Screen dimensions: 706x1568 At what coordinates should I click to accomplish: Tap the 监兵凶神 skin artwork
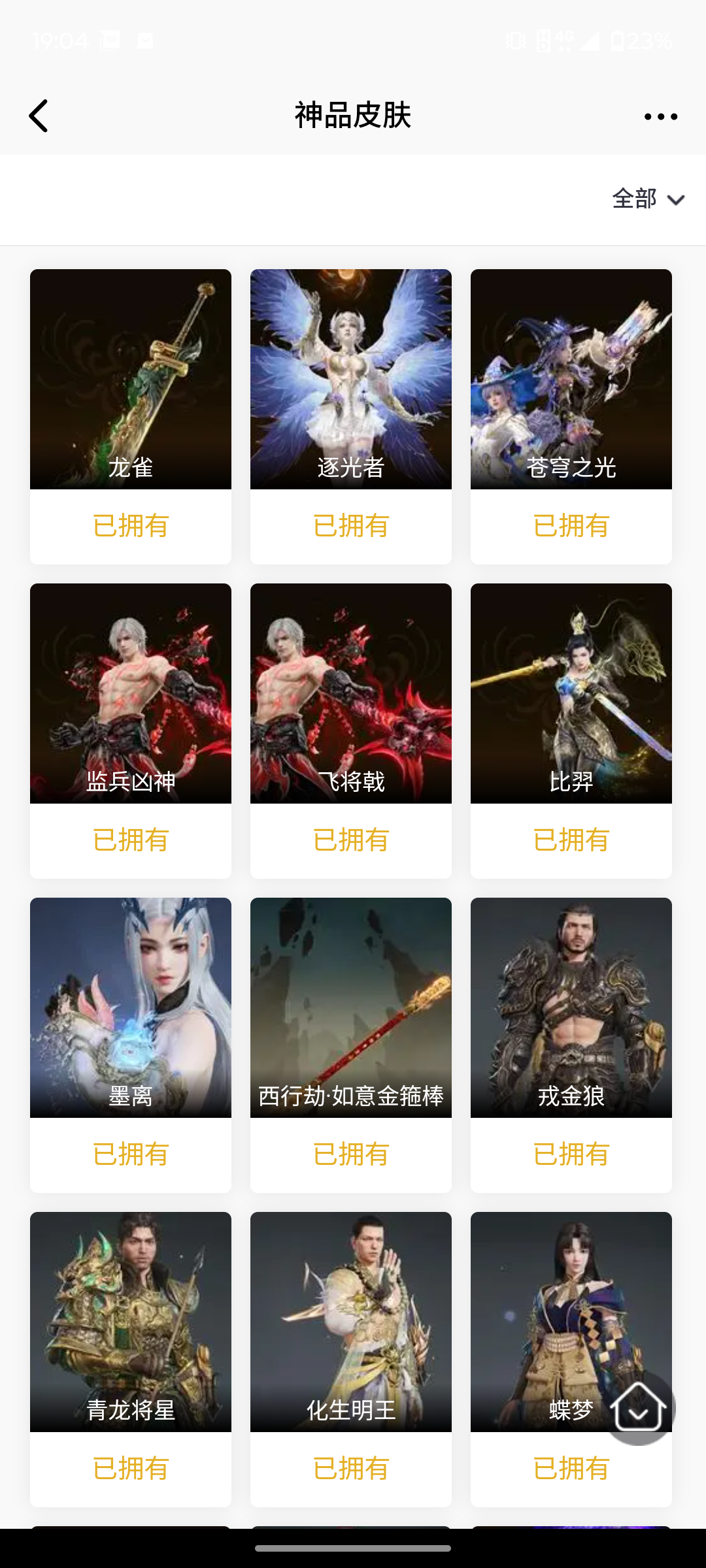[130, 693]
